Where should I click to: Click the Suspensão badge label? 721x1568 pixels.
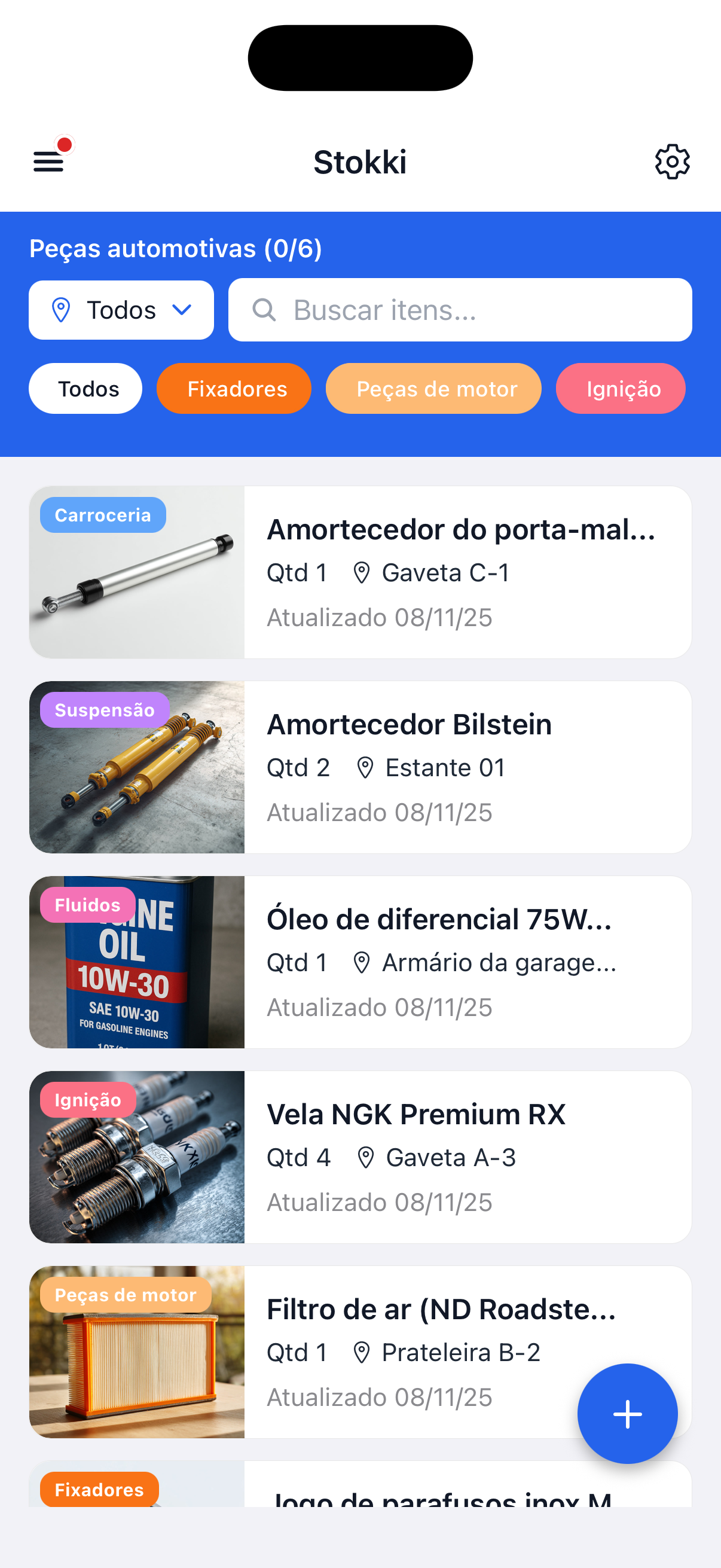tap(105, 709)
